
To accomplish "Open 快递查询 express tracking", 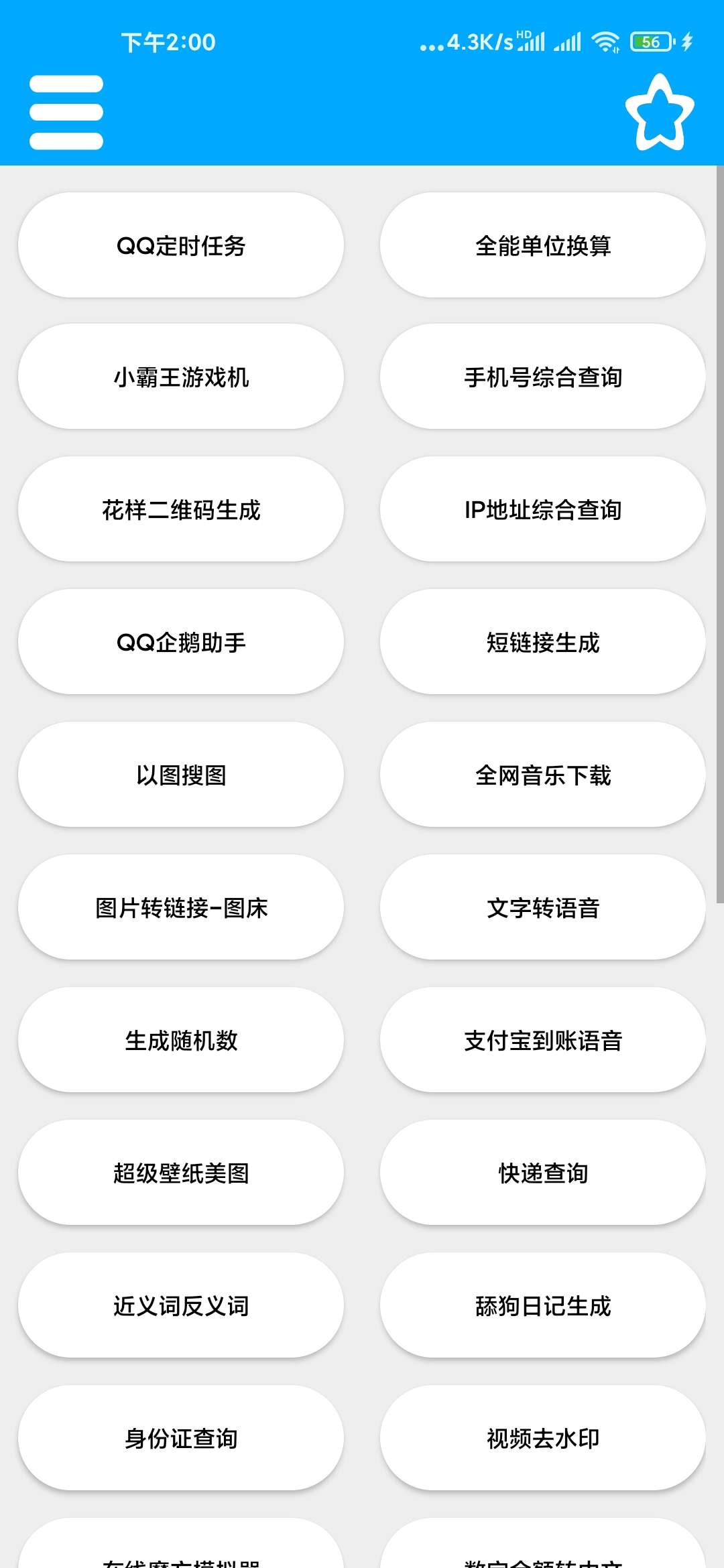I will tap(543, 1172).
